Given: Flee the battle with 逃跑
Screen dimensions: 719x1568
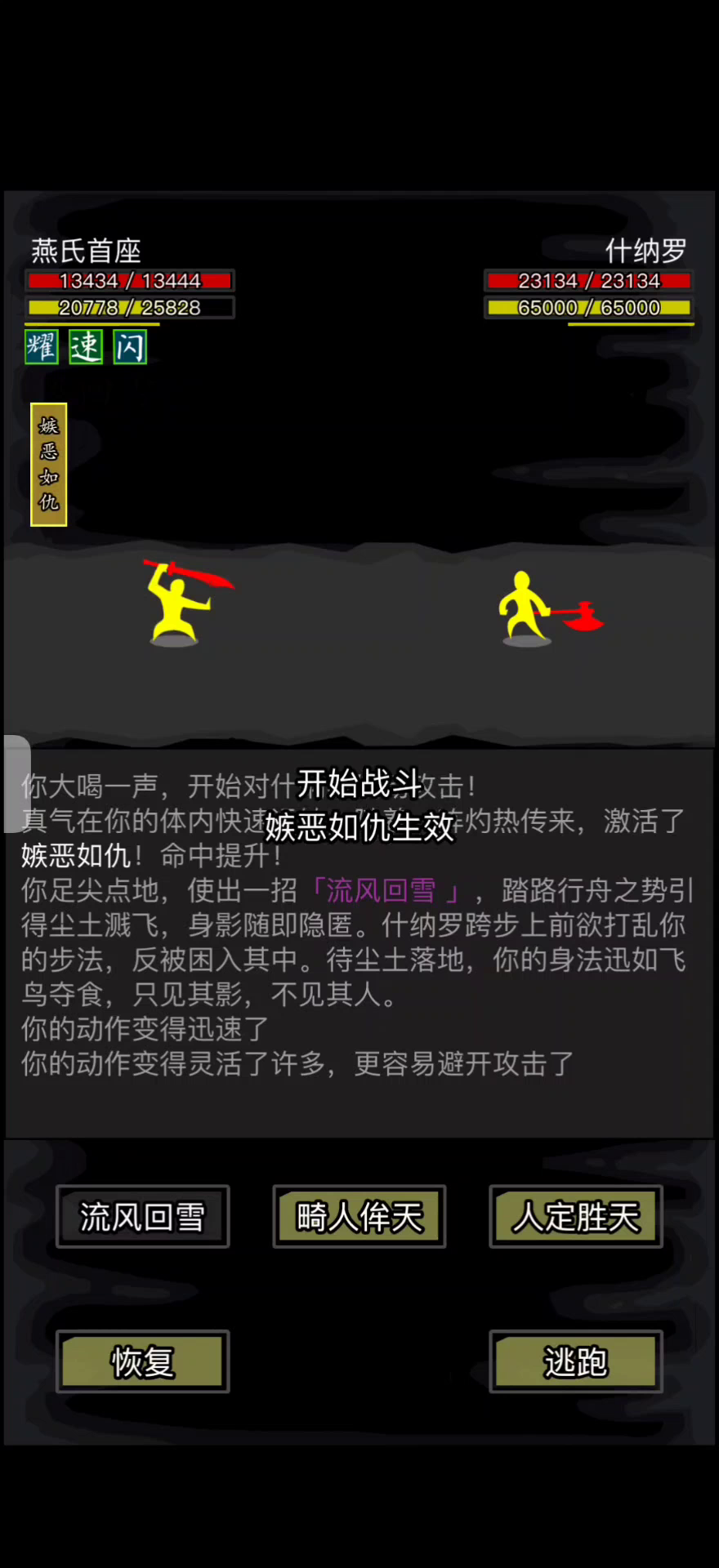Looking at the screenshot, I should [x=575, y=1361].
